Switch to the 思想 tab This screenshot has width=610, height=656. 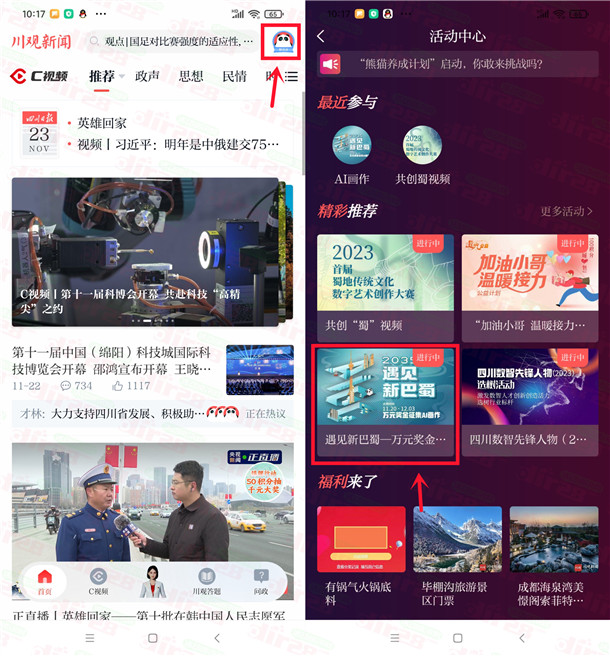(x=191, y=76)
